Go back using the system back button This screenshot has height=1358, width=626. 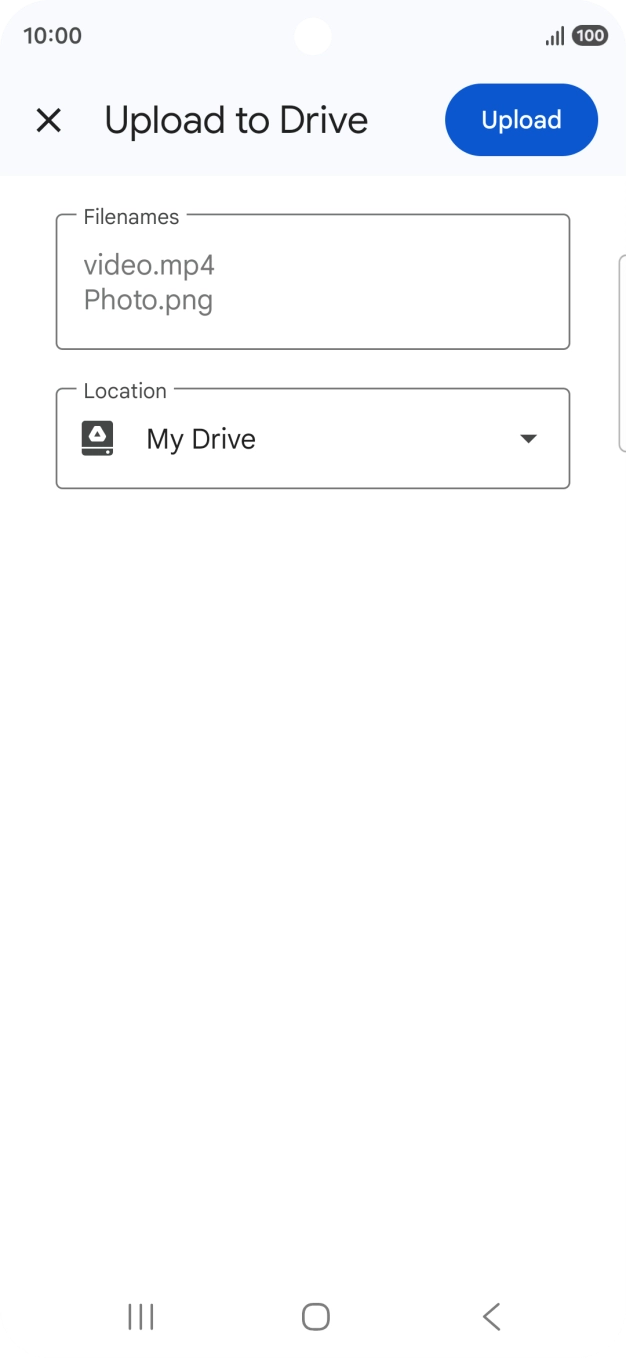pyautogui.click(x=491, y=1316)
